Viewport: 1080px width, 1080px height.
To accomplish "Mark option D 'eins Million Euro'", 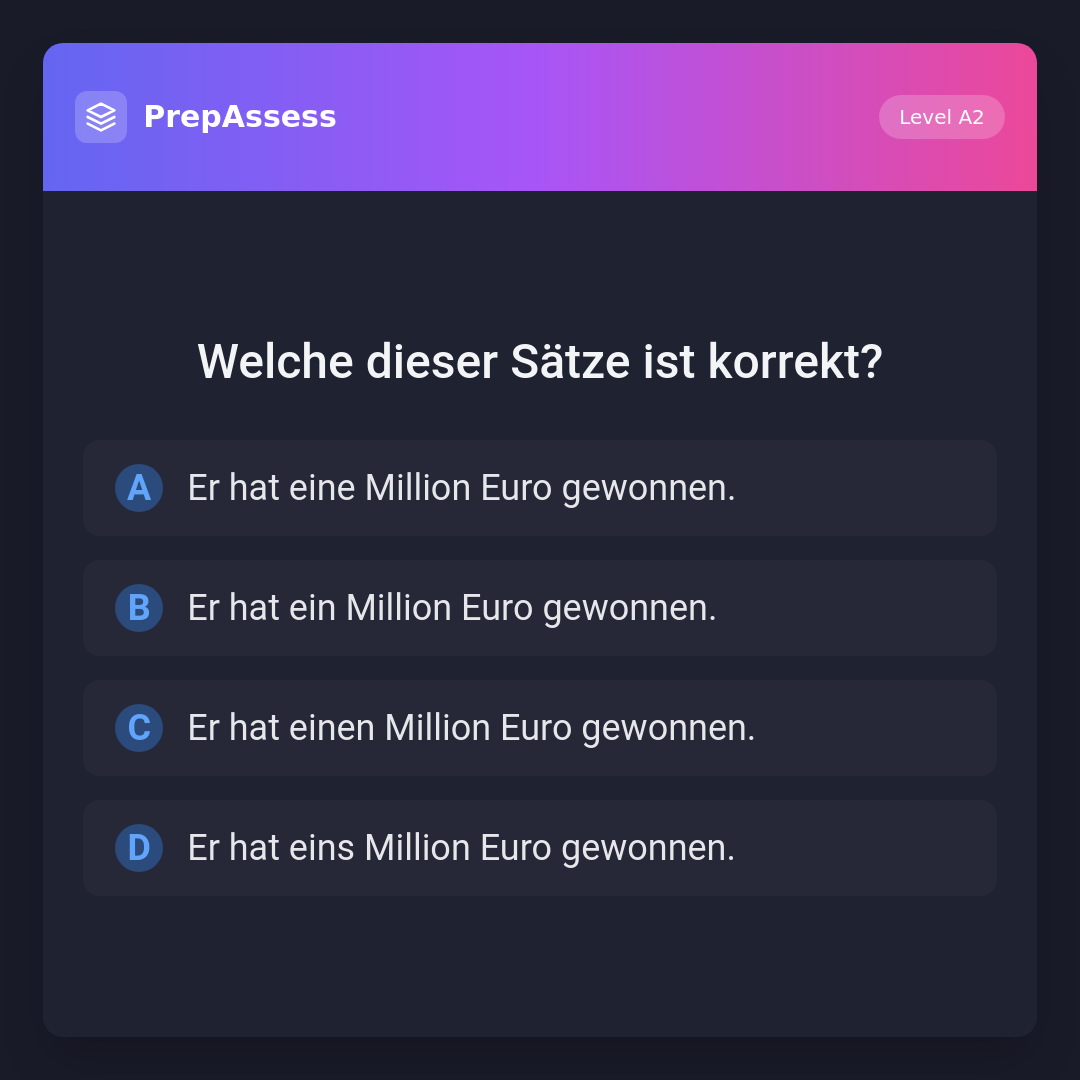I will (540, 848).
